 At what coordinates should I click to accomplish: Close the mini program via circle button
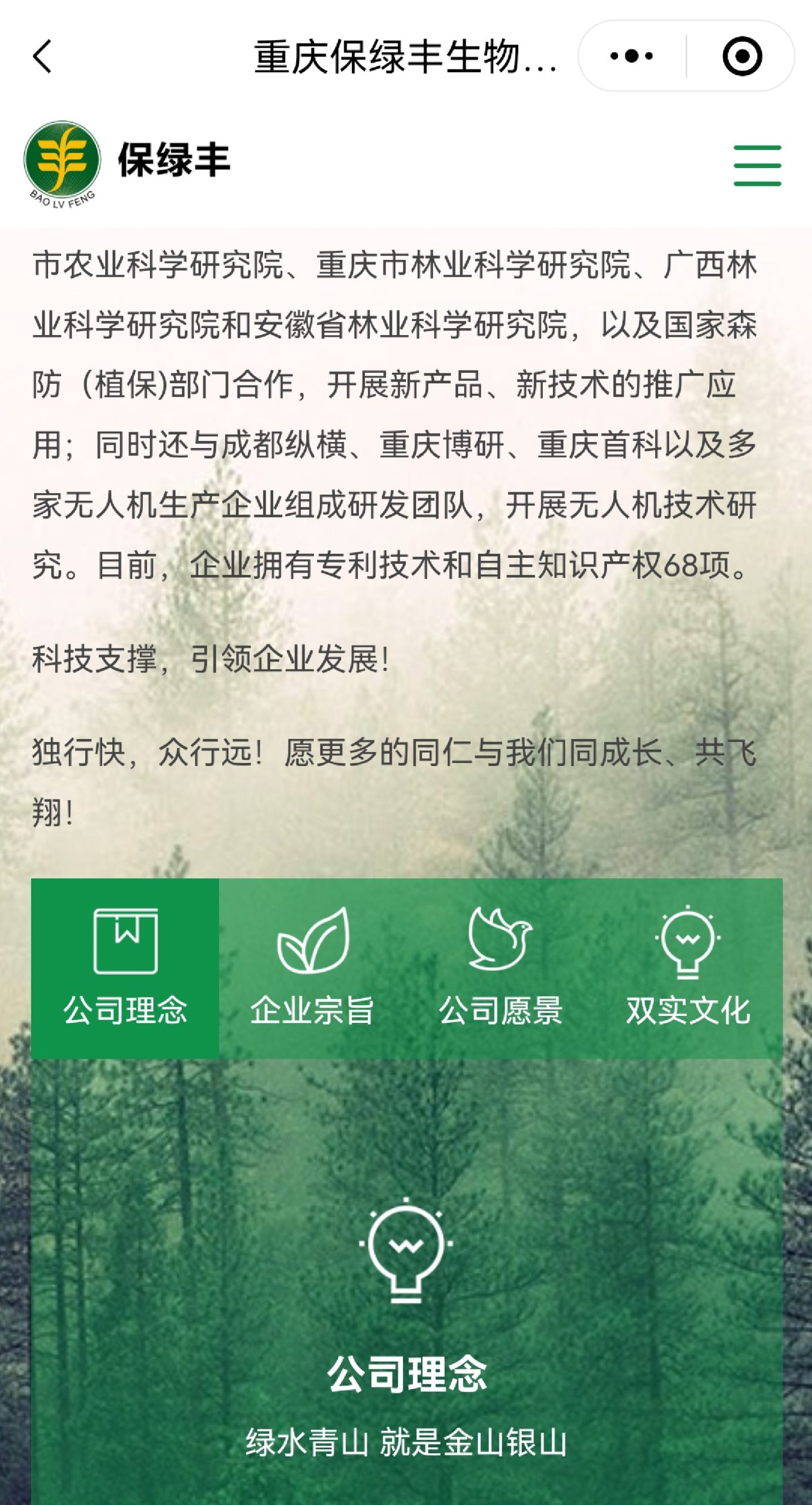742,56
